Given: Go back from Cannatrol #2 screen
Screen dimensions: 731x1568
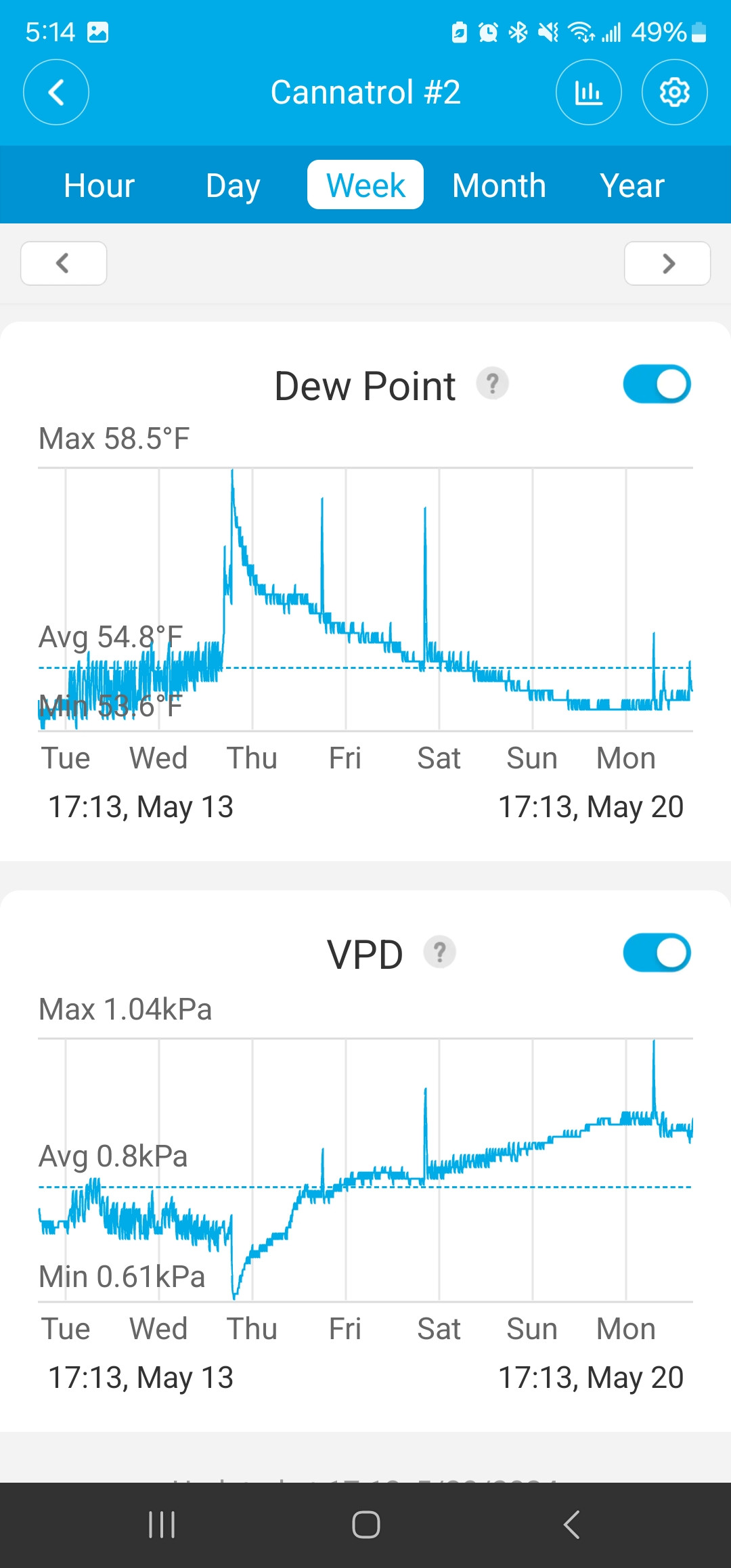Looking at the screenshot, I should click(56, 92).
